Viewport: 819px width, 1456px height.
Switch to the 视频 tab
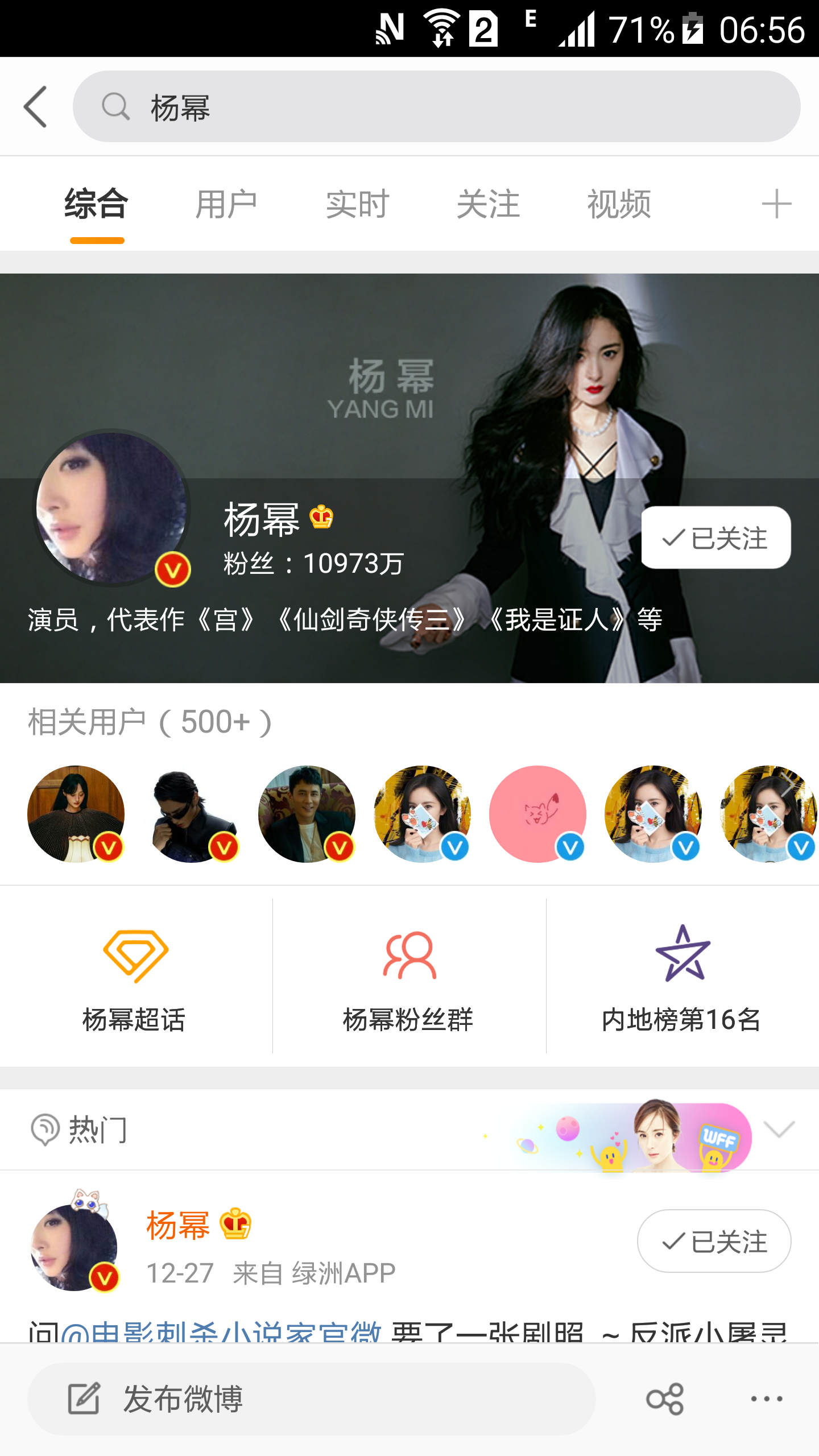619,204
